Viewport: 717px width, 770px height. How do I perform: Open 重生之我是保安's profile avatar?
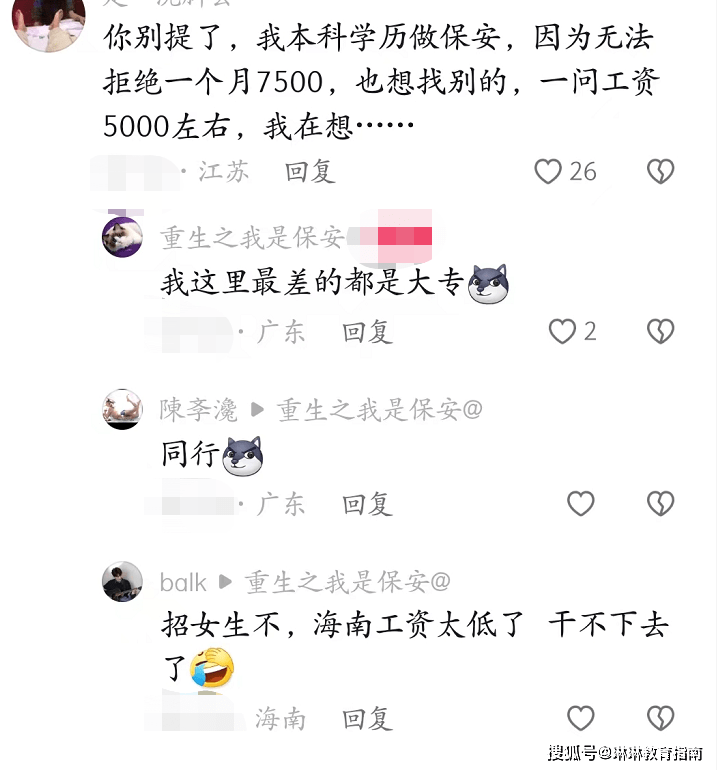pos(123,237)
